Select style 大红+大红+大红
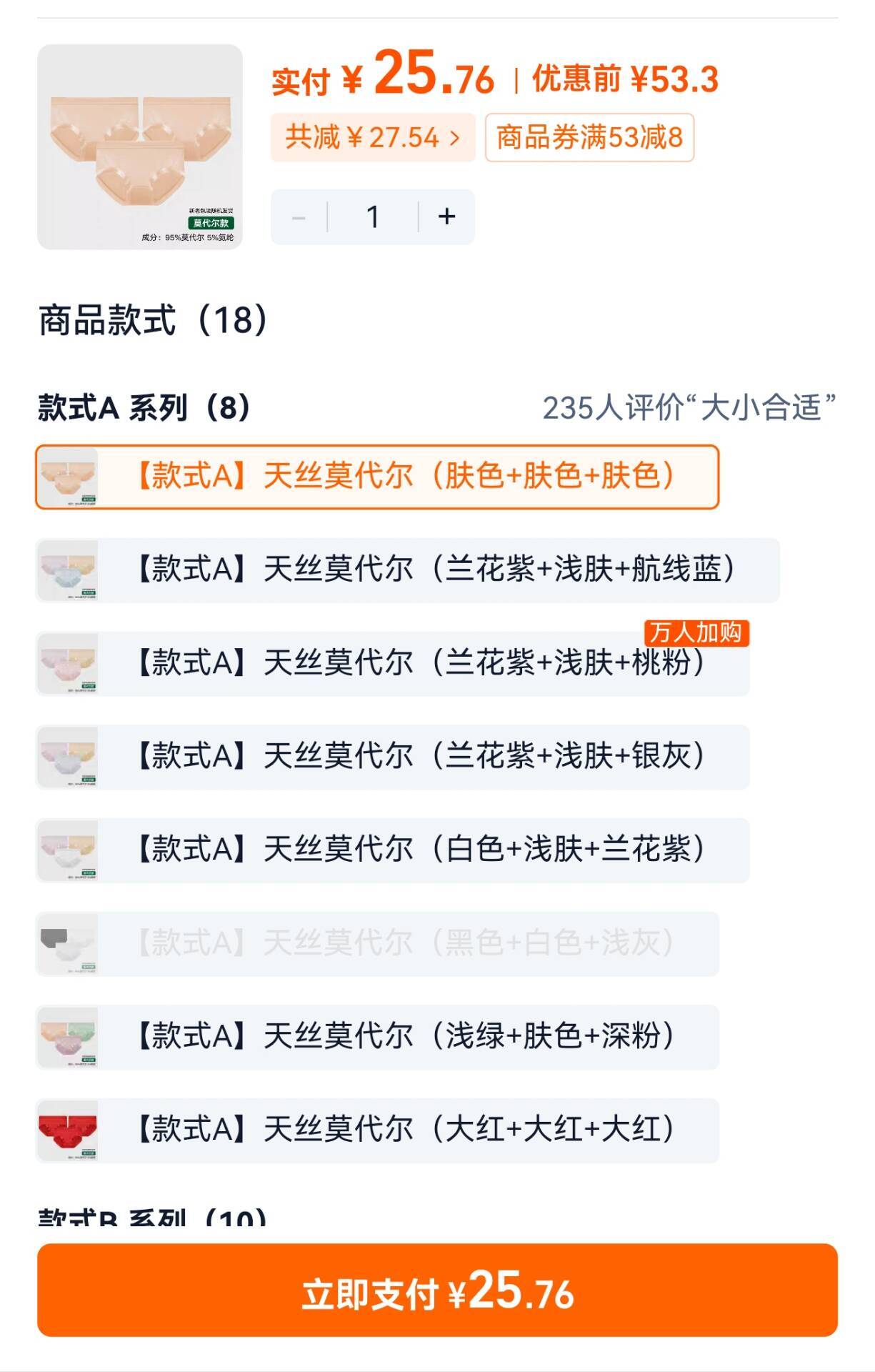 pos(377,1130)
